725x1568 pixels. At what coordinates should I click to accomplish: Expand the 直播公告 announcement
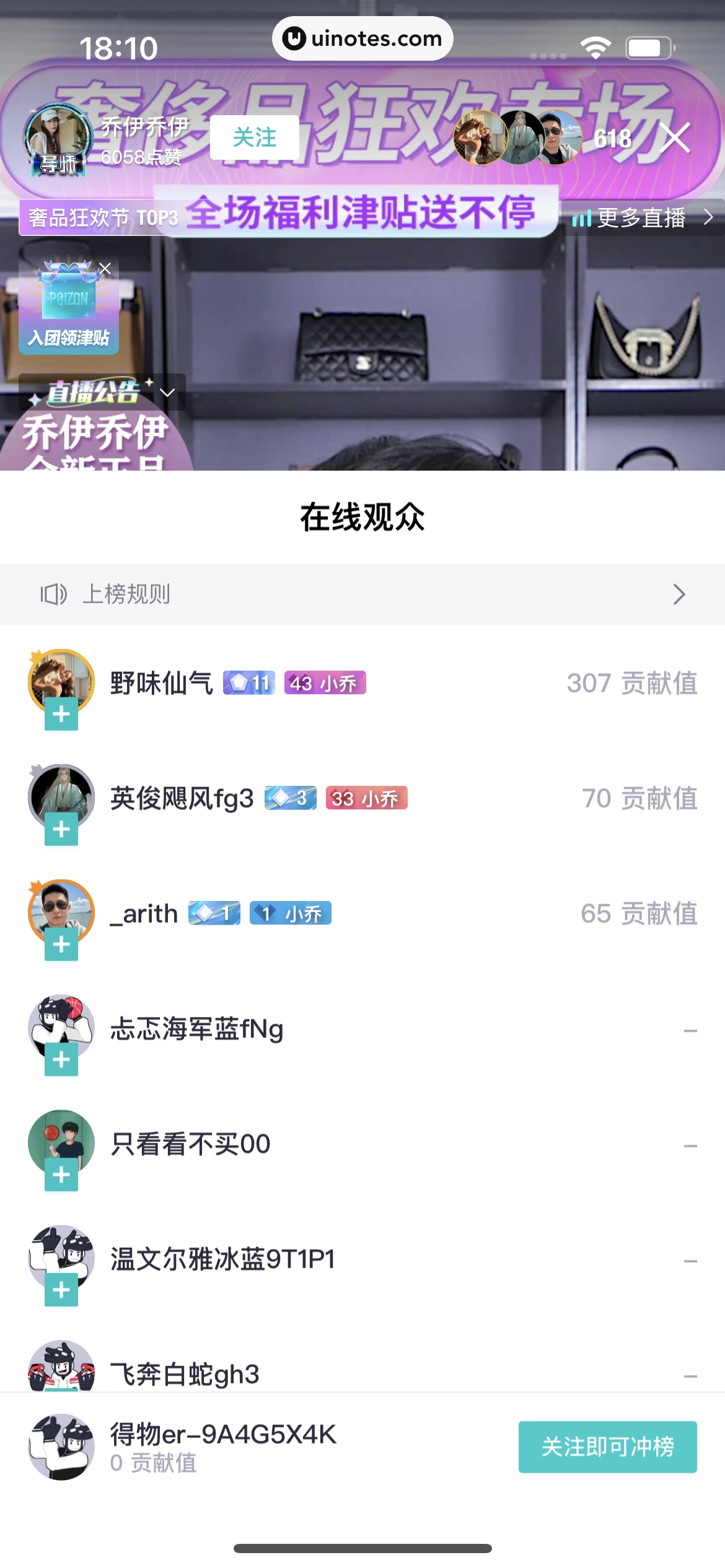[166, 393]
